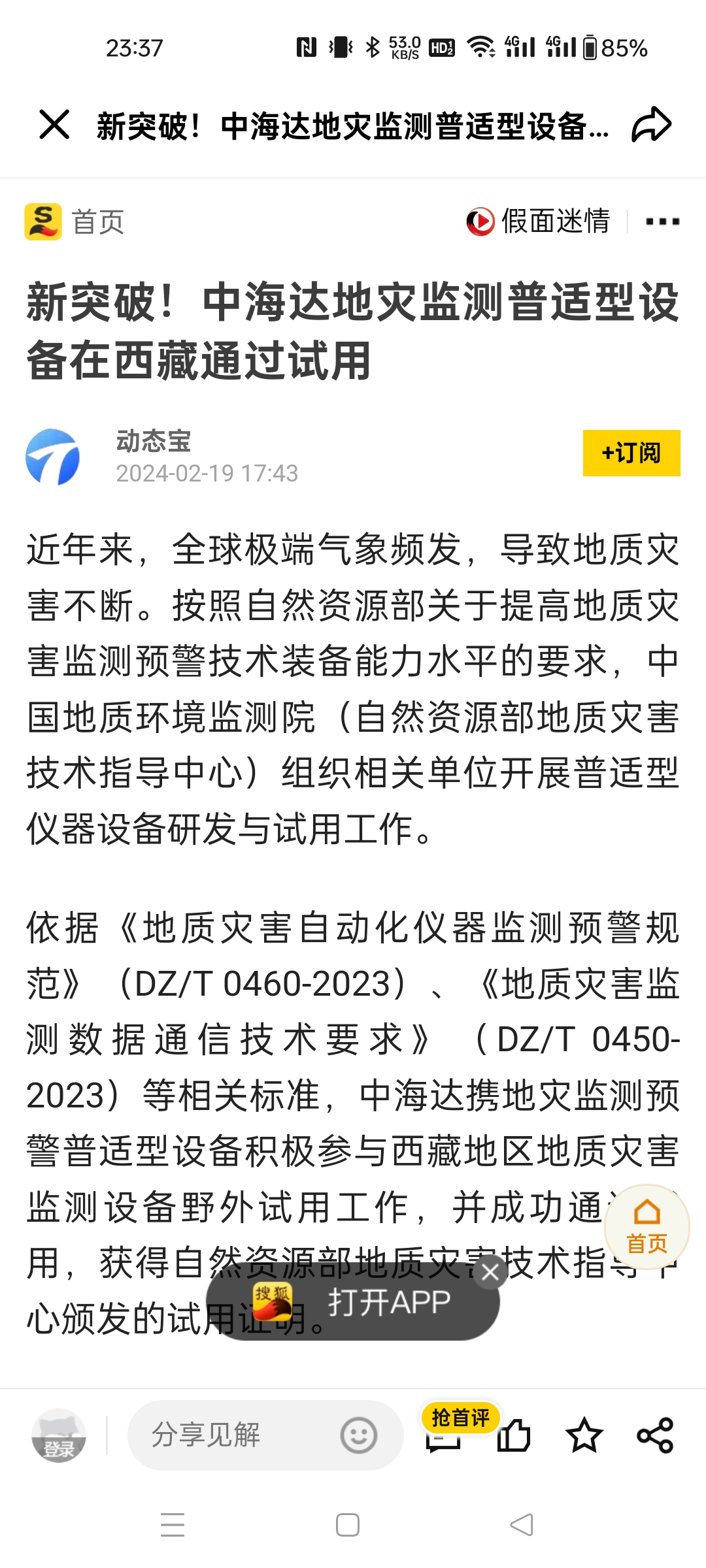Open the 假面迷情 video link
Viewport: 706px width, 1568px height.
539,221
